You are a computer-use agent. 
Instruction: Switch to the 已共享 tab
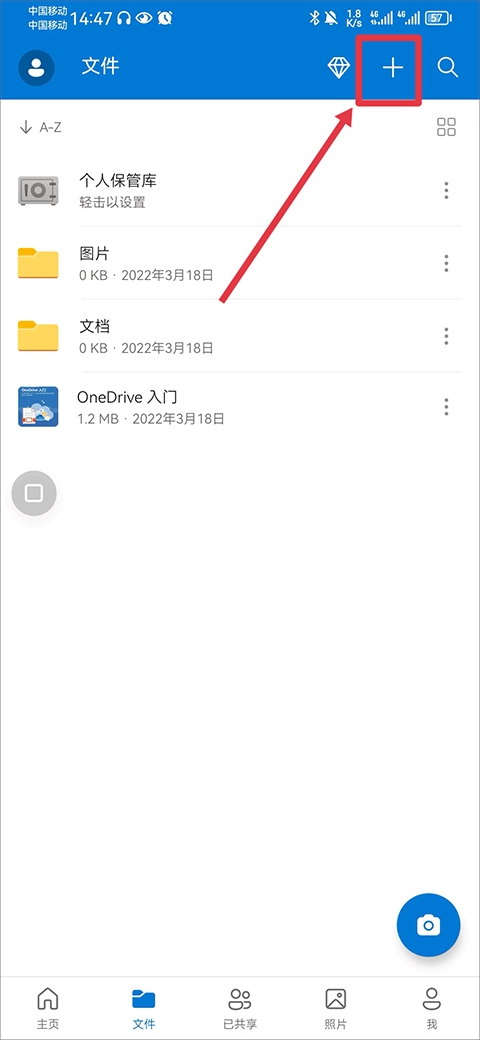(x=239, y=1008)
